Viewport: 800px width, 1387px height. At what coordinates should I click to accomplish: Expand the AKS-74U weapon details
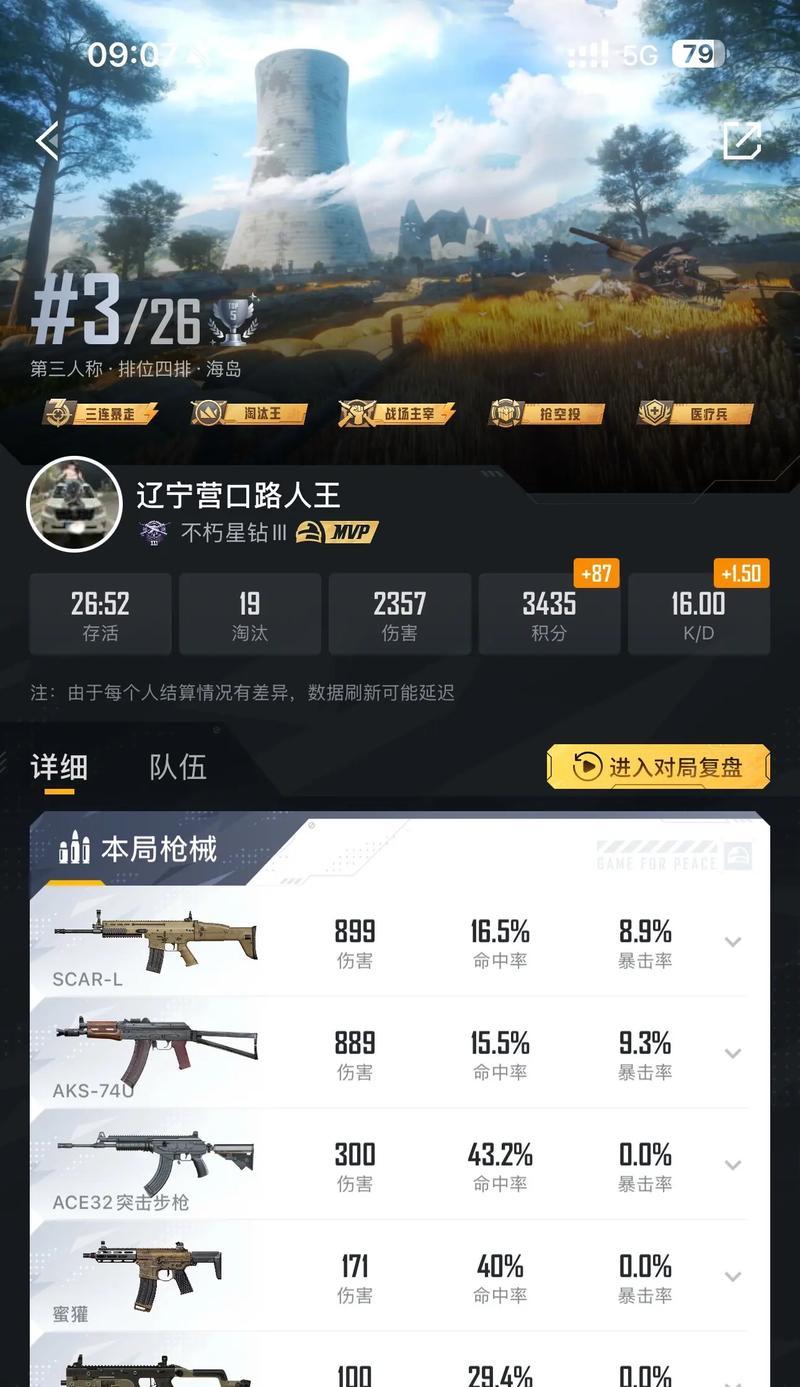click(732, 1053)
